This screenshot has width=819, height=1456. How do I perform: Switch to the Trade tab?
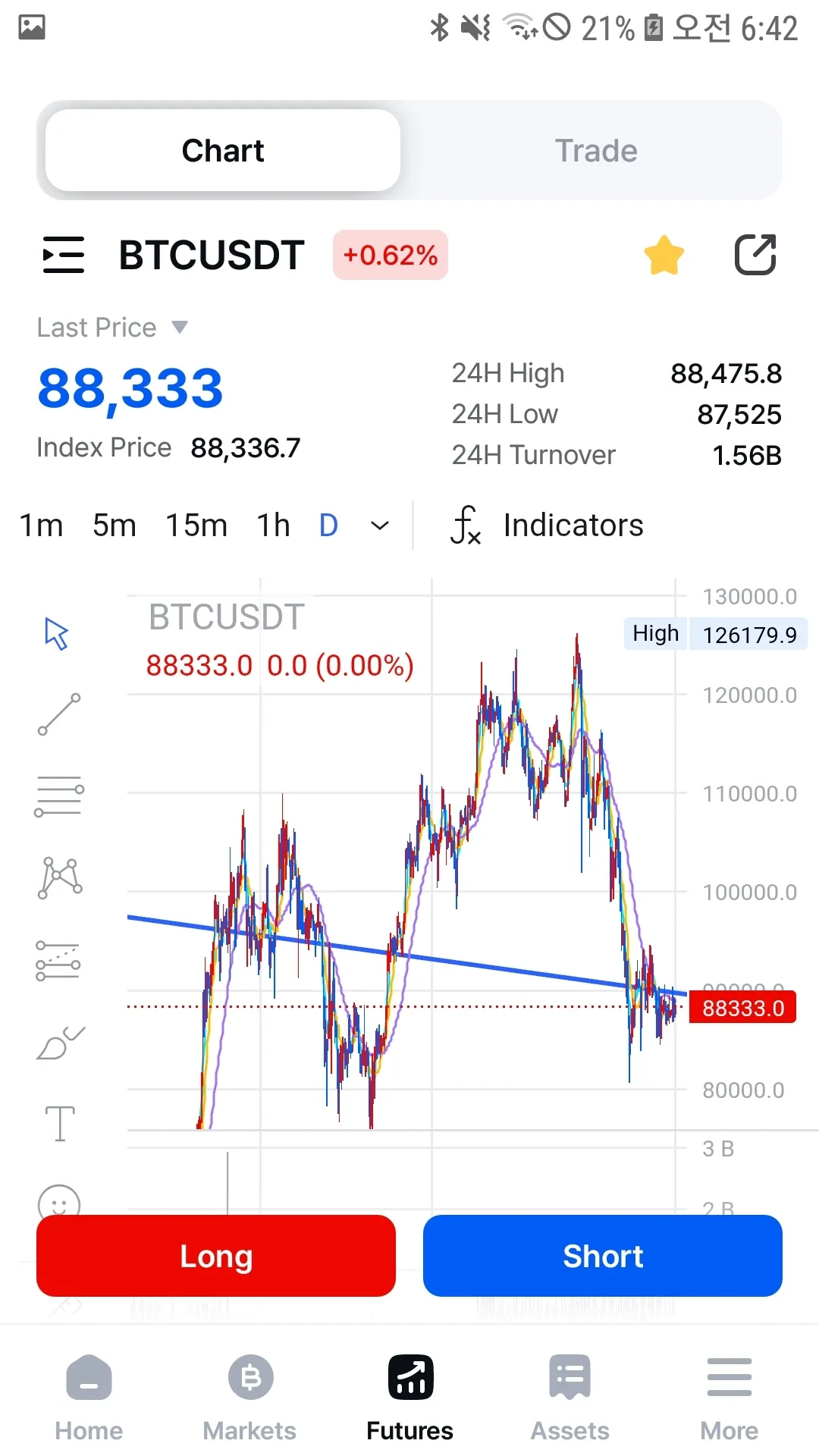(x=595, y=151)
